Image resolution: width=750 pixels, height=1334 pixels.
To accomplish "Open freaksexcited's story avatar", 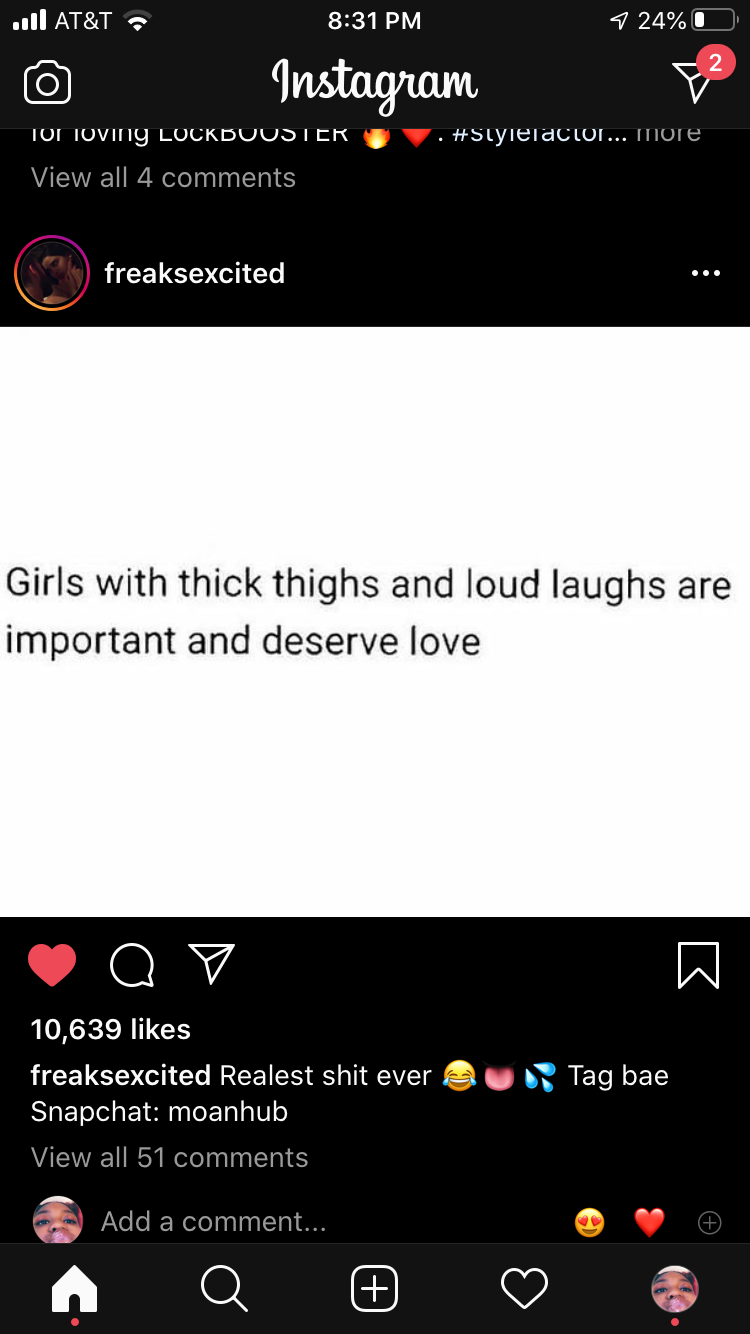I will 52,273.
